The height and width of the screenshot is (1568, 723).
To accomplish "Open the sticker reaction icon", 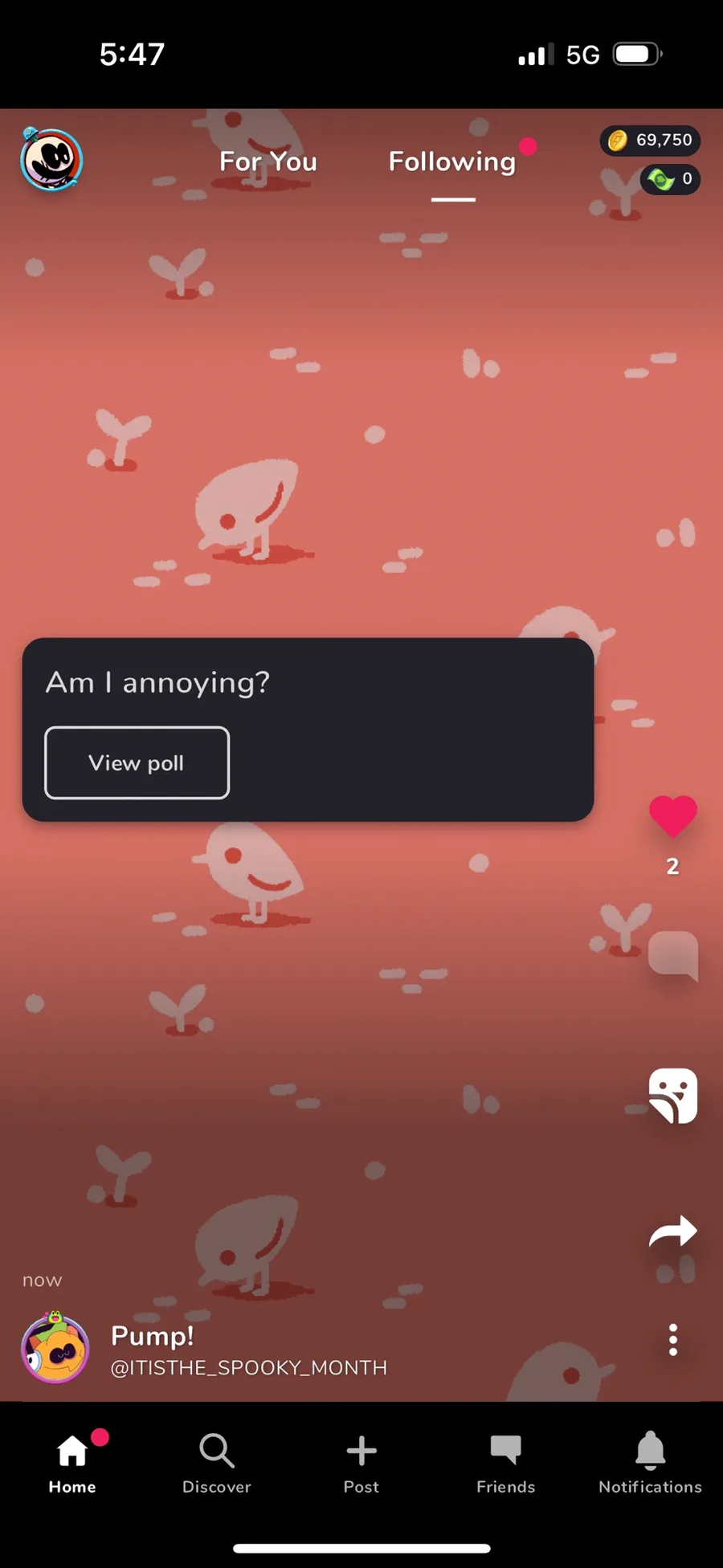I will pos(673,1095).
